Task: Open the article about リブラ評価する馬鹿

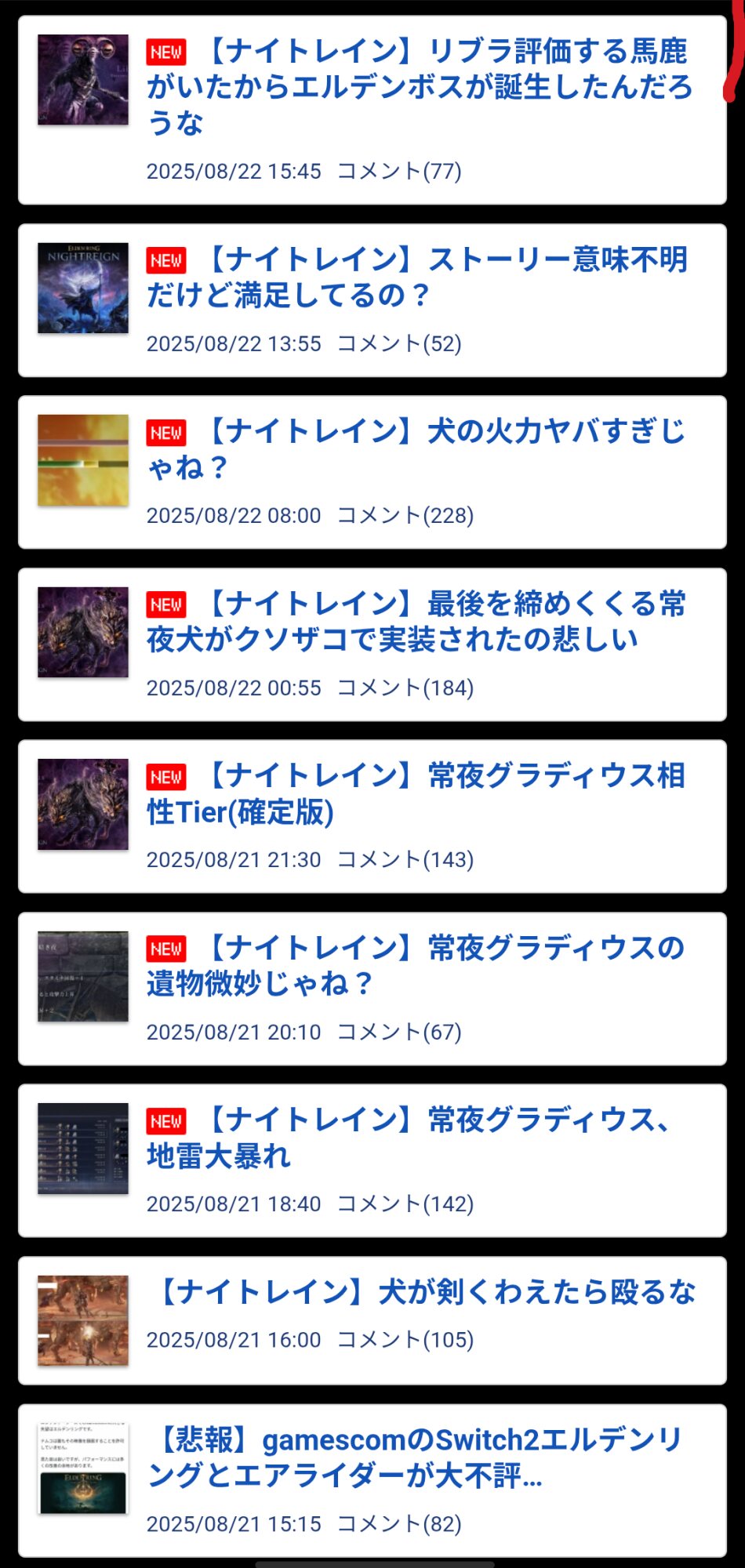Action: [419, 86]
